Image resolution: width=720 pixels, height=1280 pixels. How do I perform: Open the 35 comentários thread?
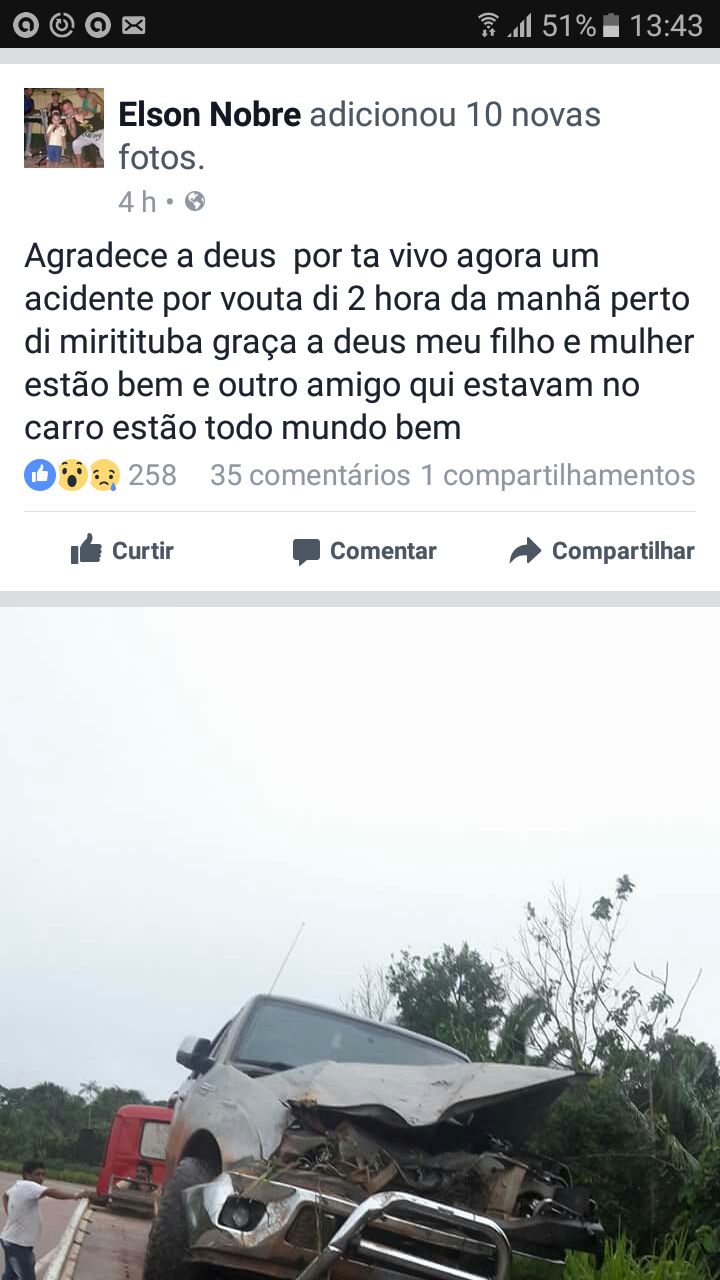point(310,475)
